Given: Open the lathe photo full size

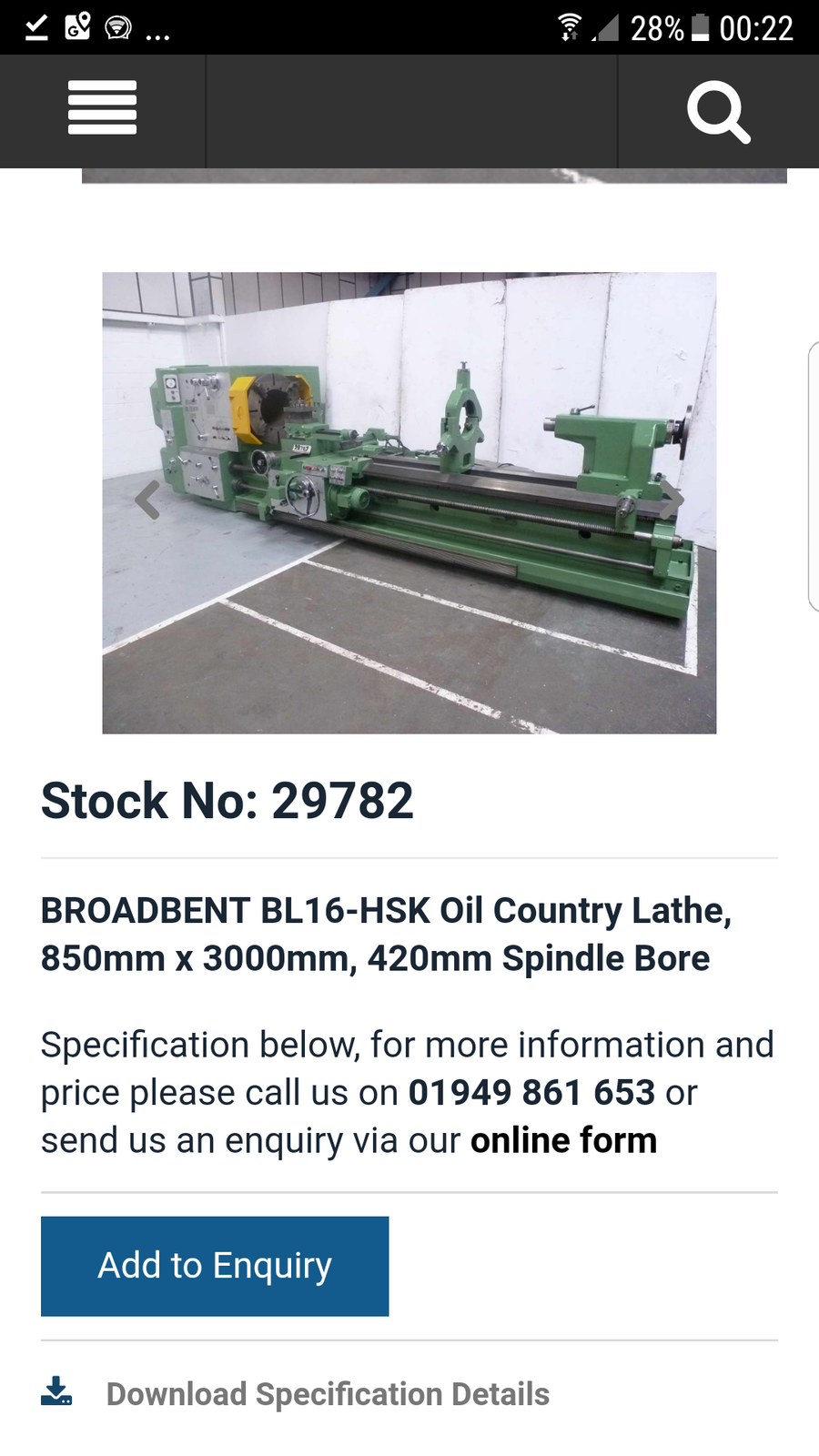Looking at the screenshot, I should (409, 546).
